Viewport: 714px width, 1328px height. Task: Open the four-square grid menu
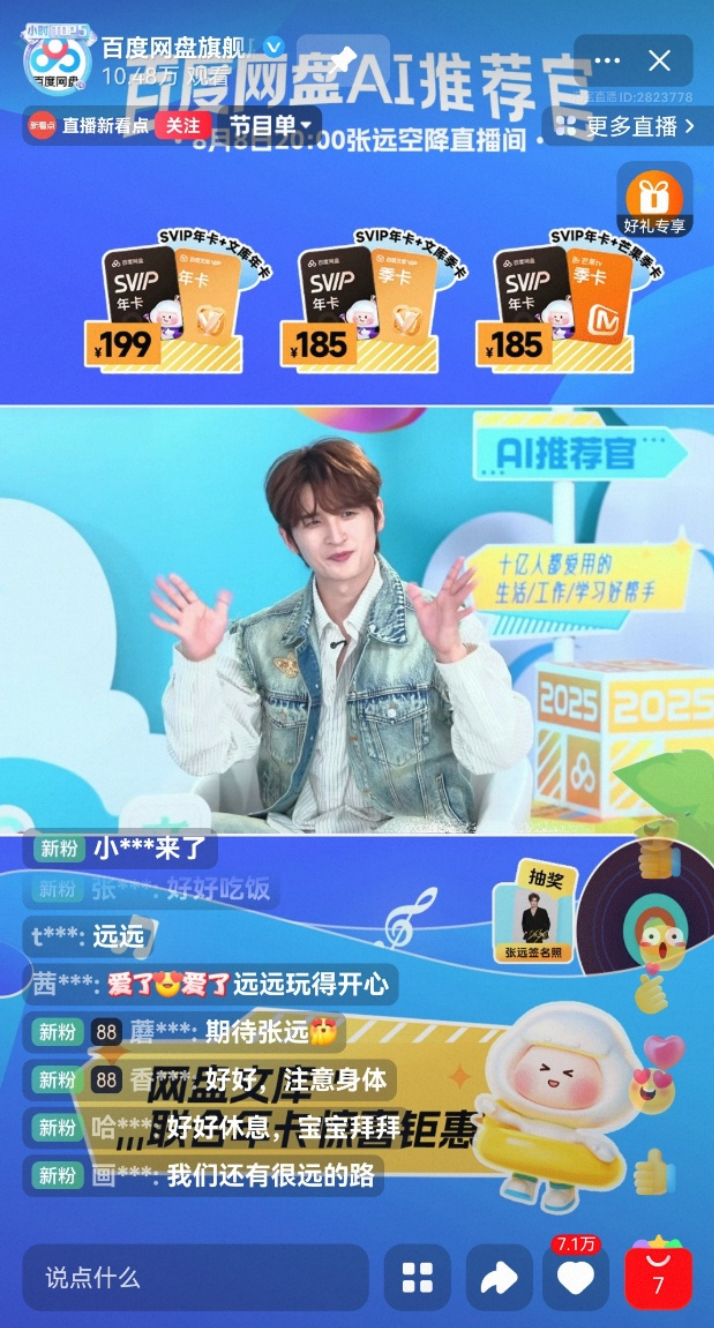pyautogui.click(x=417, y=1277)
